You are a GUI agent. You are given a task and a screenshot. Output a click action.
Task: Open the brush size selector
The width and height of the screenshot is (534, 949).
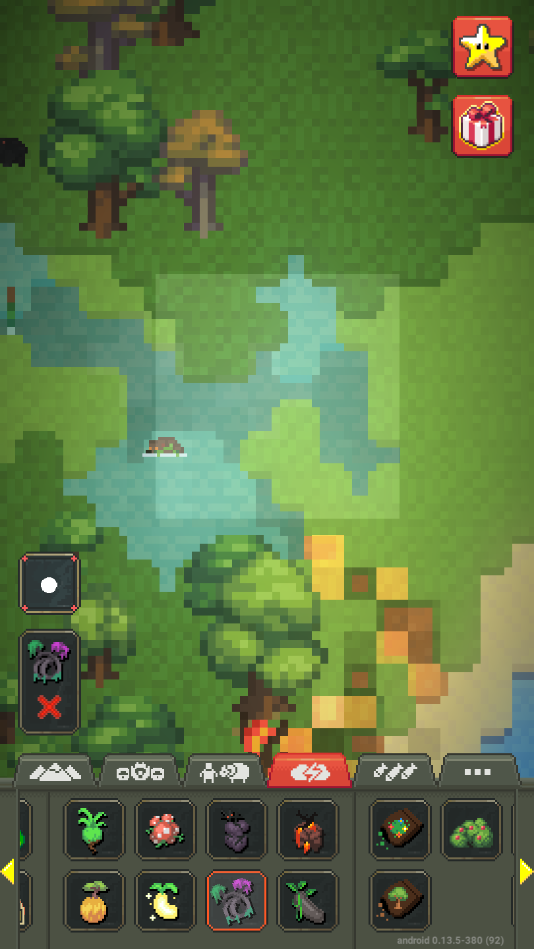pos(49,583)
